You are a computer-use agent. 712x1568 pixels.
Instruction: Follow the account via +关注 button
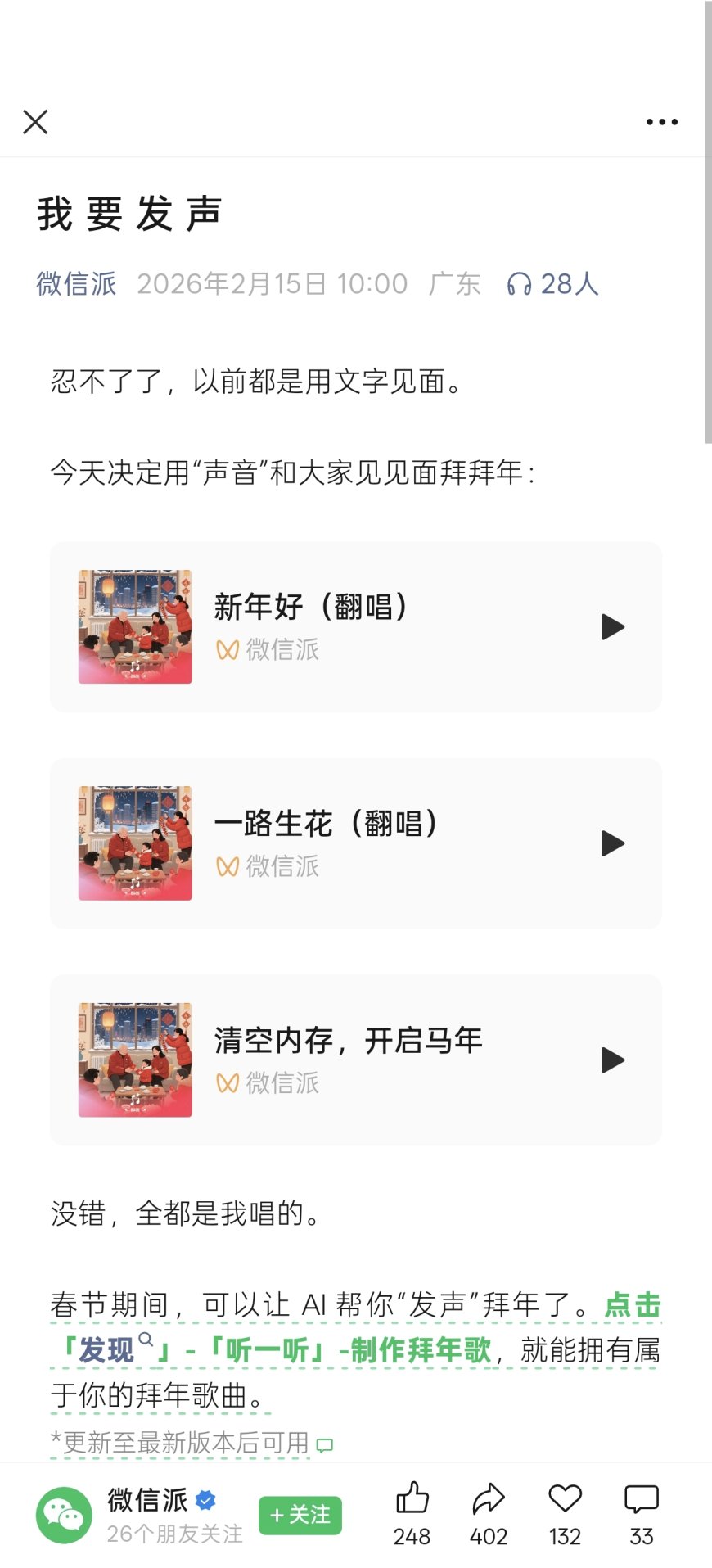300,1514
